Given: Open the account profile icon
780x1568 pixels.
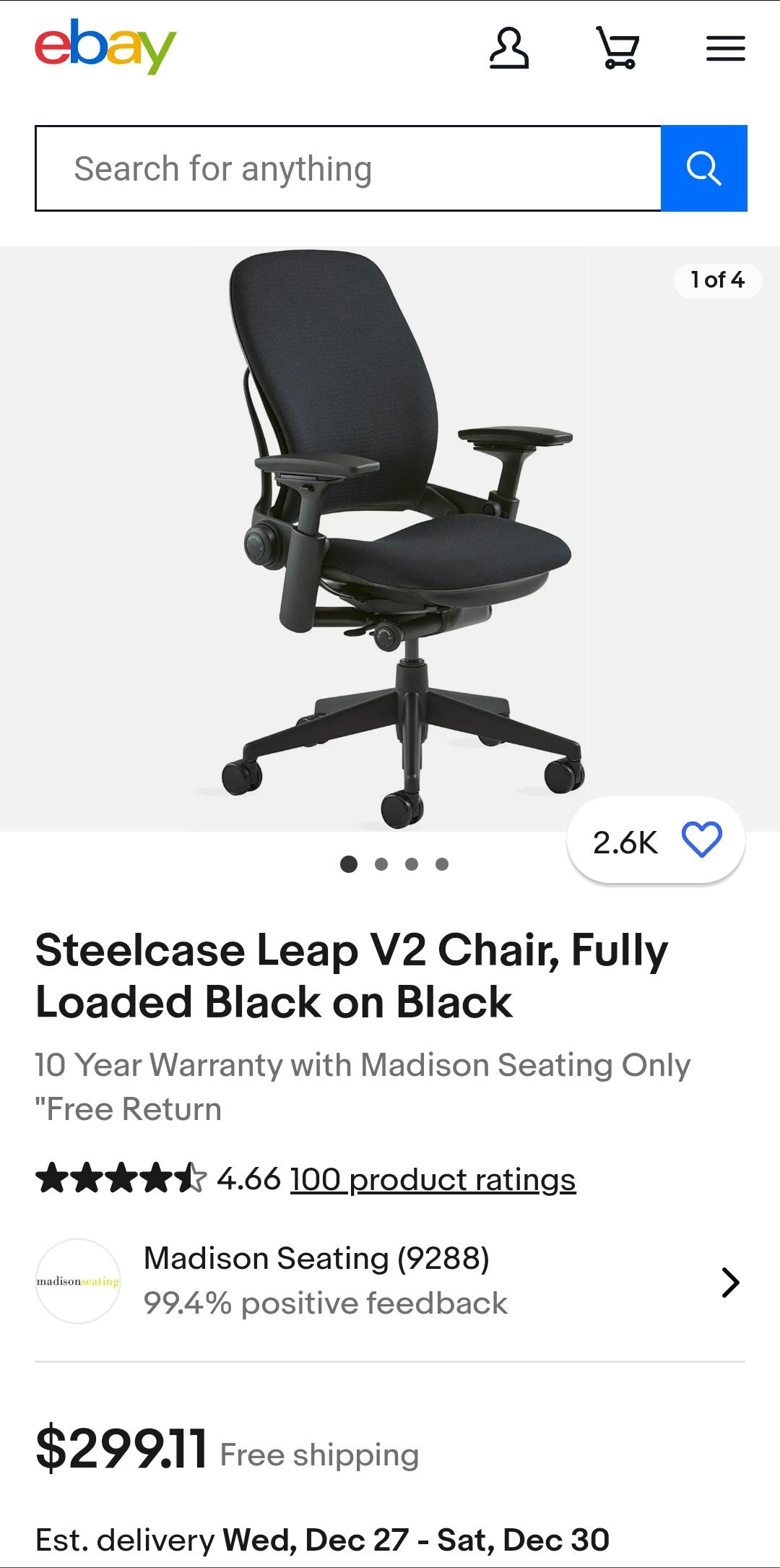Looking at the screenshot, I should (x=510, y=48).
